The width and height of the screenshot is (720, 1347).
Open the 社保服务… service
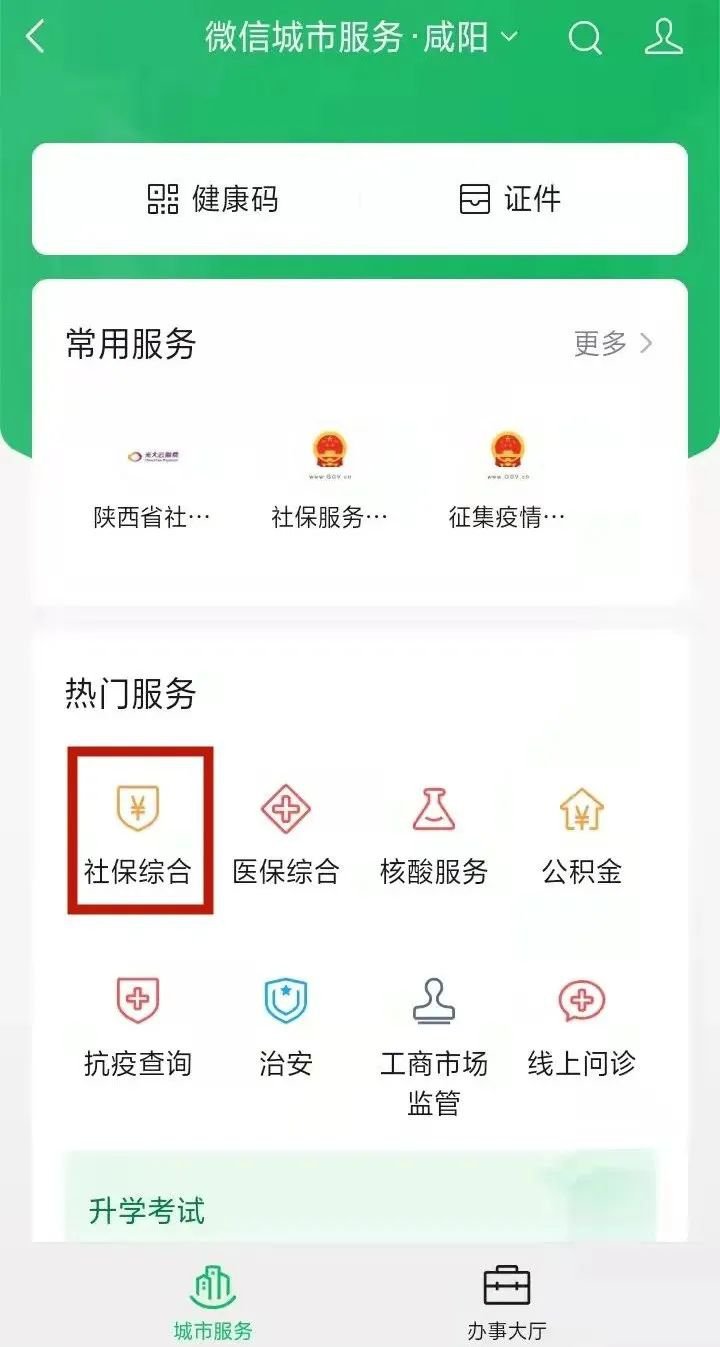pyautogui.click(x=330, y=482)
